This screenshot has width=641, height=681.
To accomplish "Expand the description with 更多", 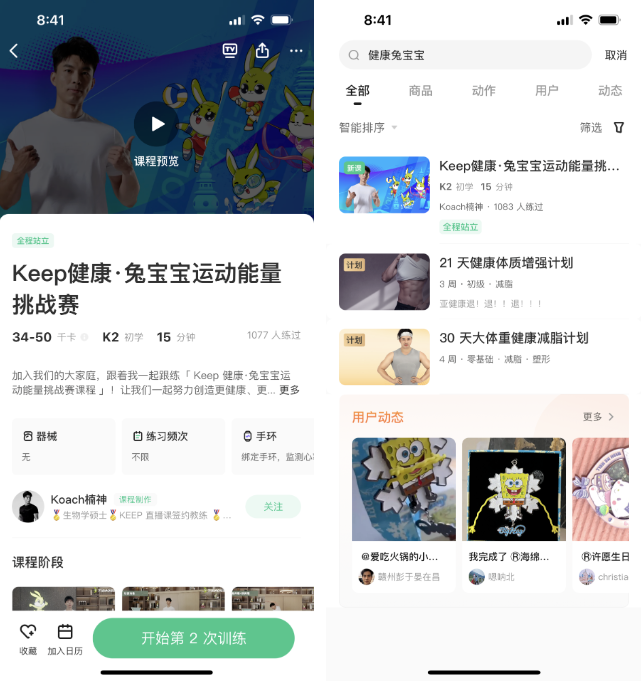I will click(289, 390).
